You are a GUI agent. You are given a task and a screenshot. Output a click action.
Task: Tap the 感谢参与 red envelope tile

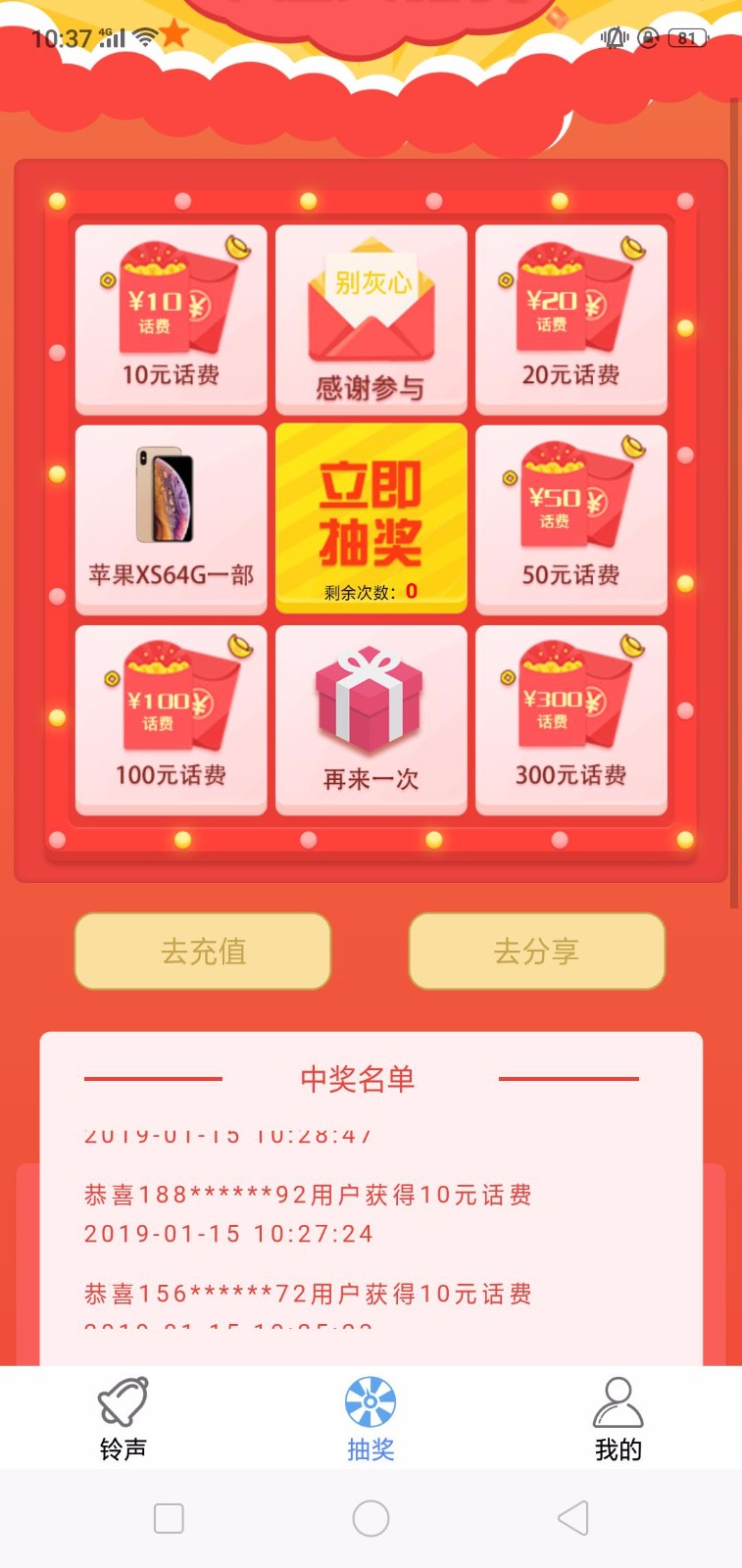pyautogui.click(x=371, y=318)
